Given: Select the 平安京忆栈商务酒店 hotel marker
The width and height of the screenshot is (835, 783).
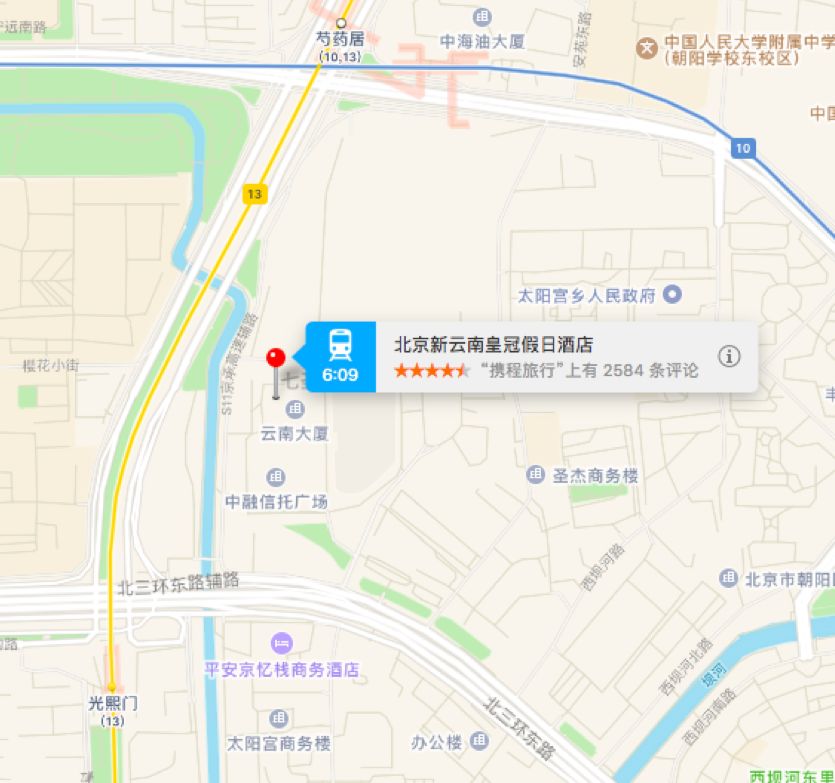Looking at the screenshot, I should point(282,641).
